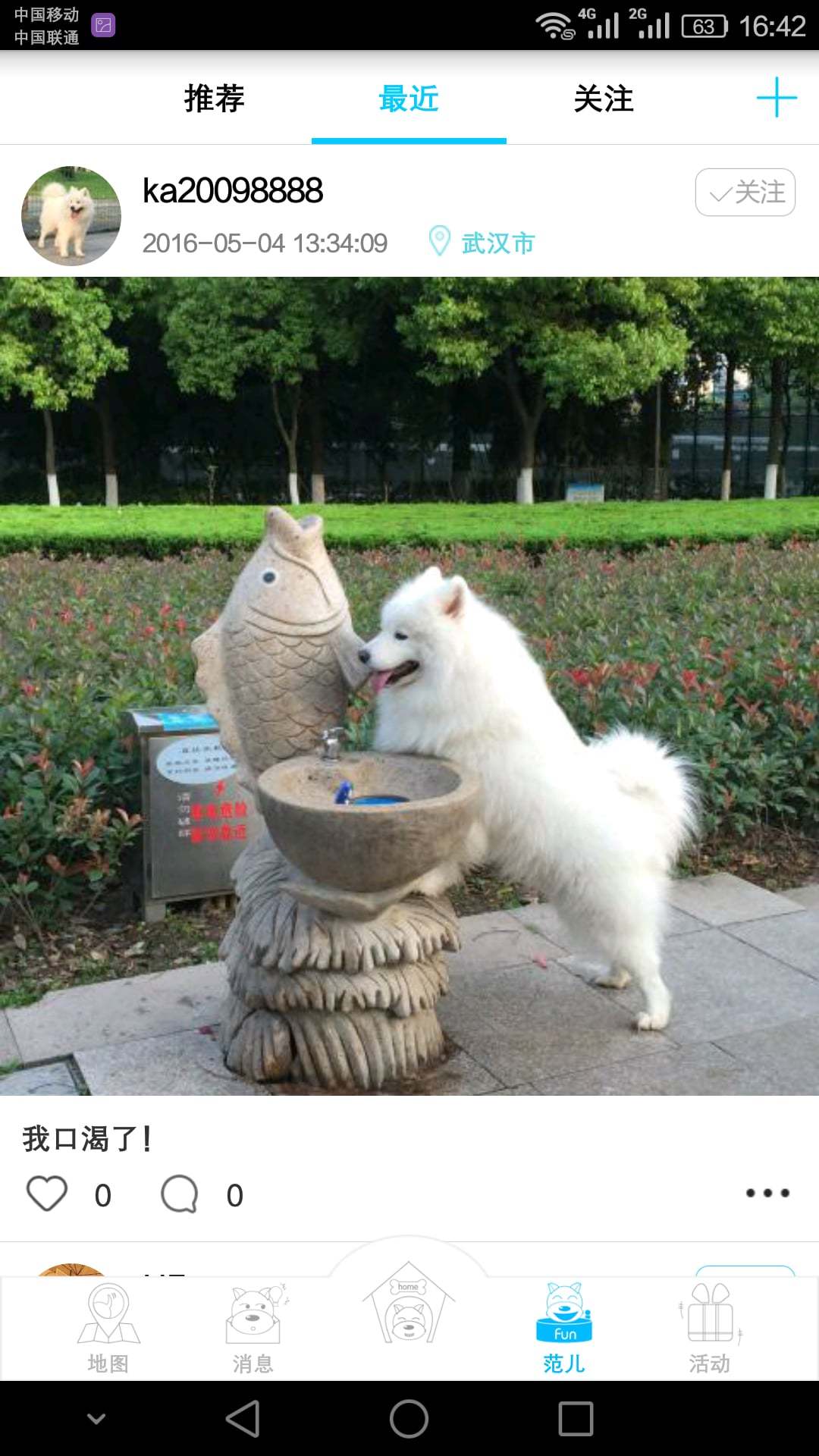Tap the system back button
This screenshot has width=819, height=1456.
[x=243, y=1418]
